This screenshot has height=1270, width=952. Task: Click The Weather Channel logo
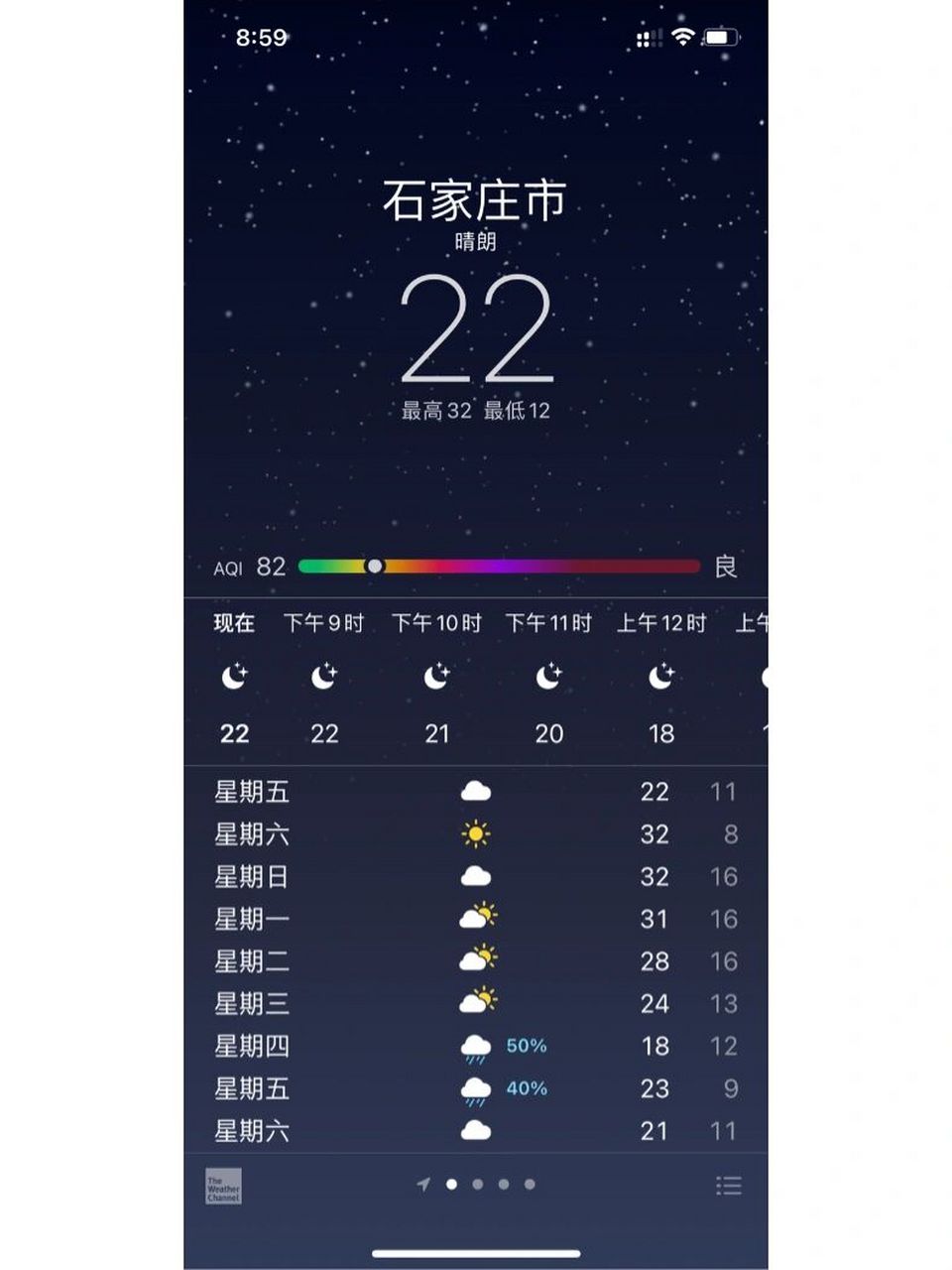pos(225,1186)
